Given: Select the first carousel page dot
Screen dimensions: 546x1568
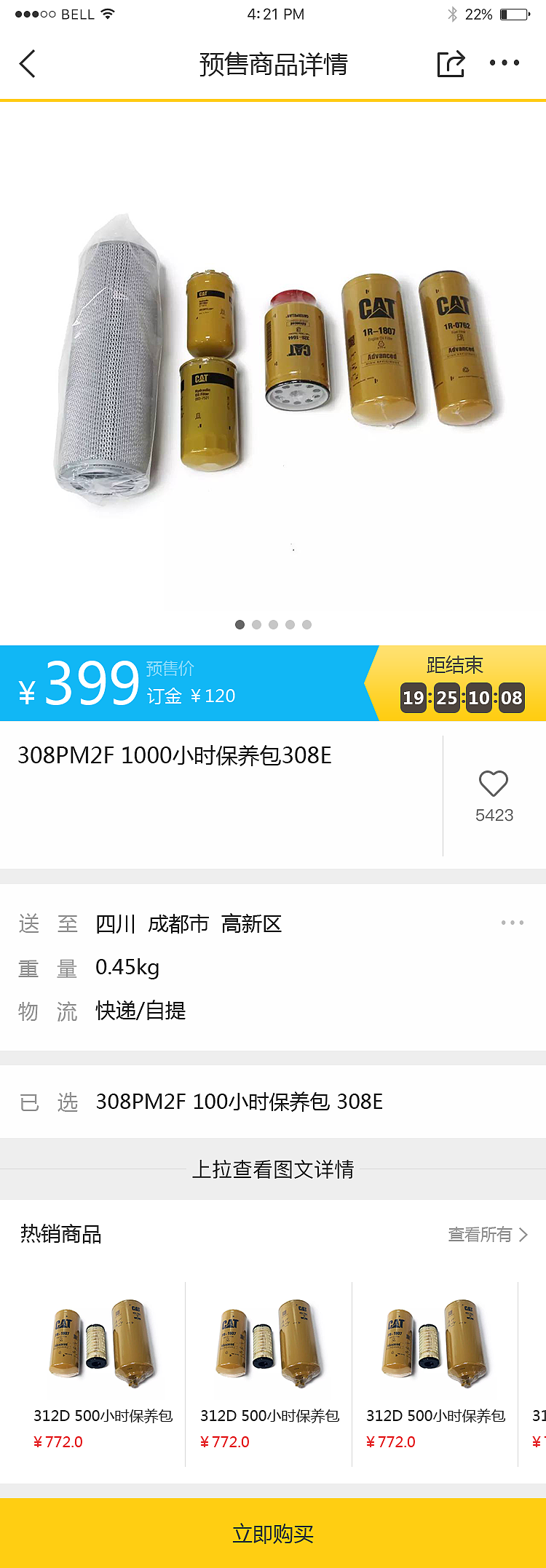Looking at the screenshot, I should coord(240,625).
